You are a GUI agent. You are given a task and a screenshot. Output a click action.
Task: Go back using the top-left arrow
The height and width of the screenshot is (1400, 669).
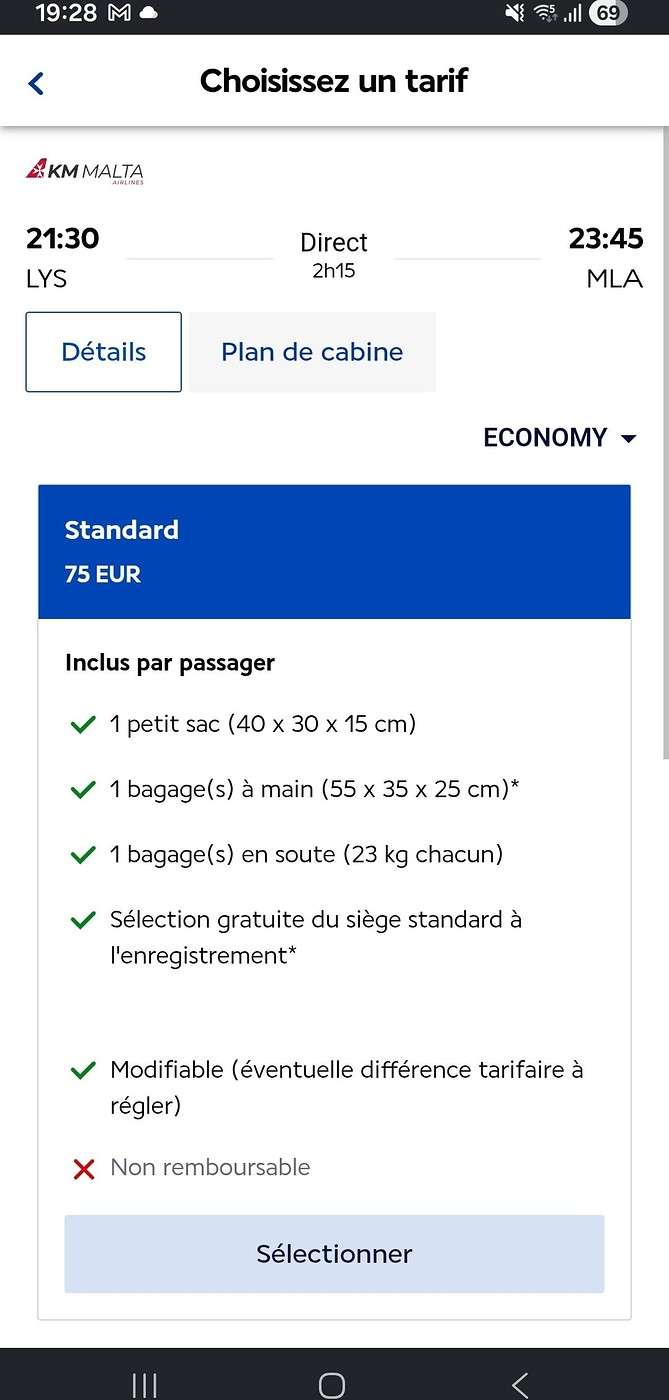tap(36, 83)
